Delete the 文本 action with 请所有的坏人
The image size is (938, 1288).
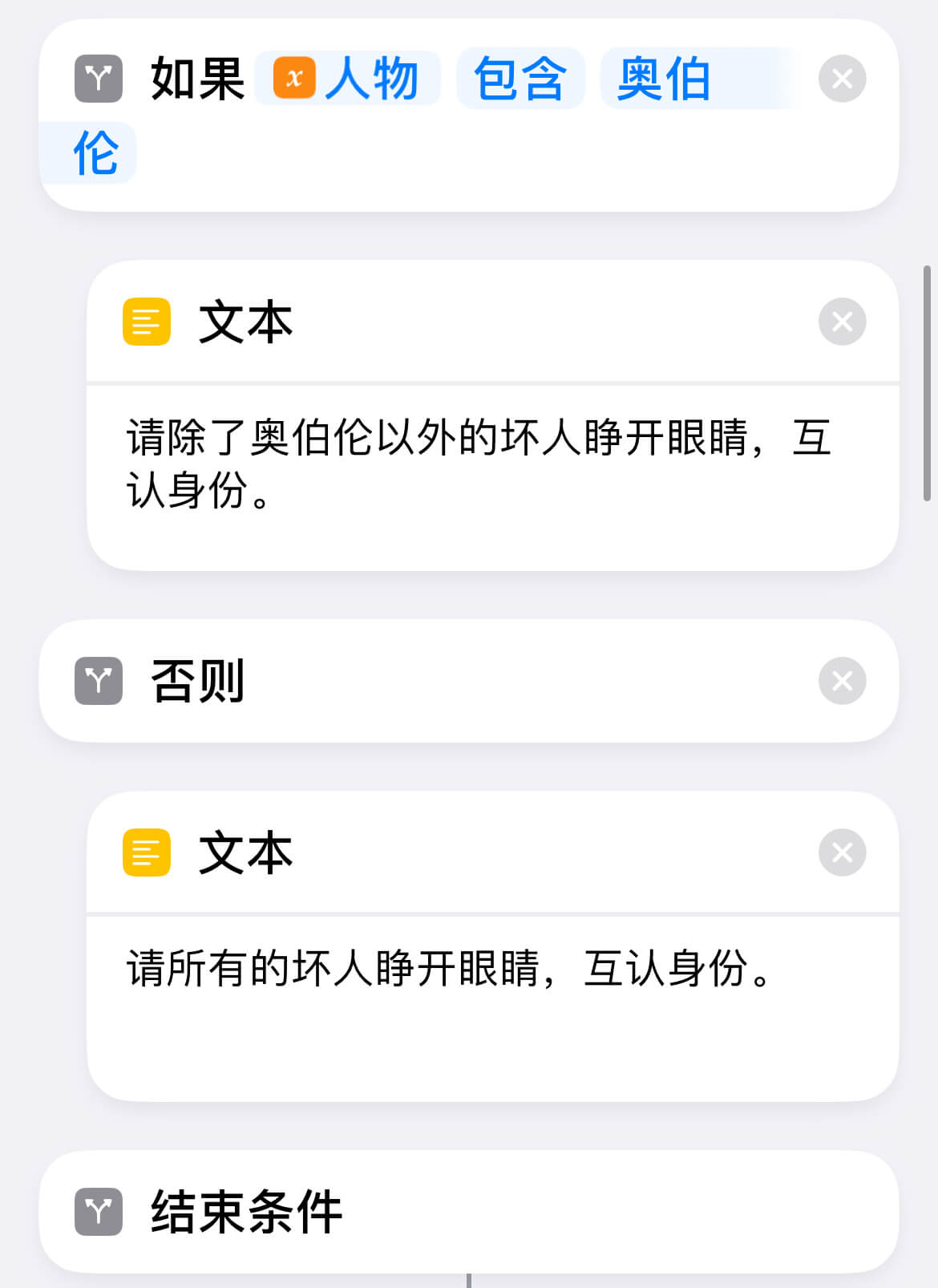(842, 852)
